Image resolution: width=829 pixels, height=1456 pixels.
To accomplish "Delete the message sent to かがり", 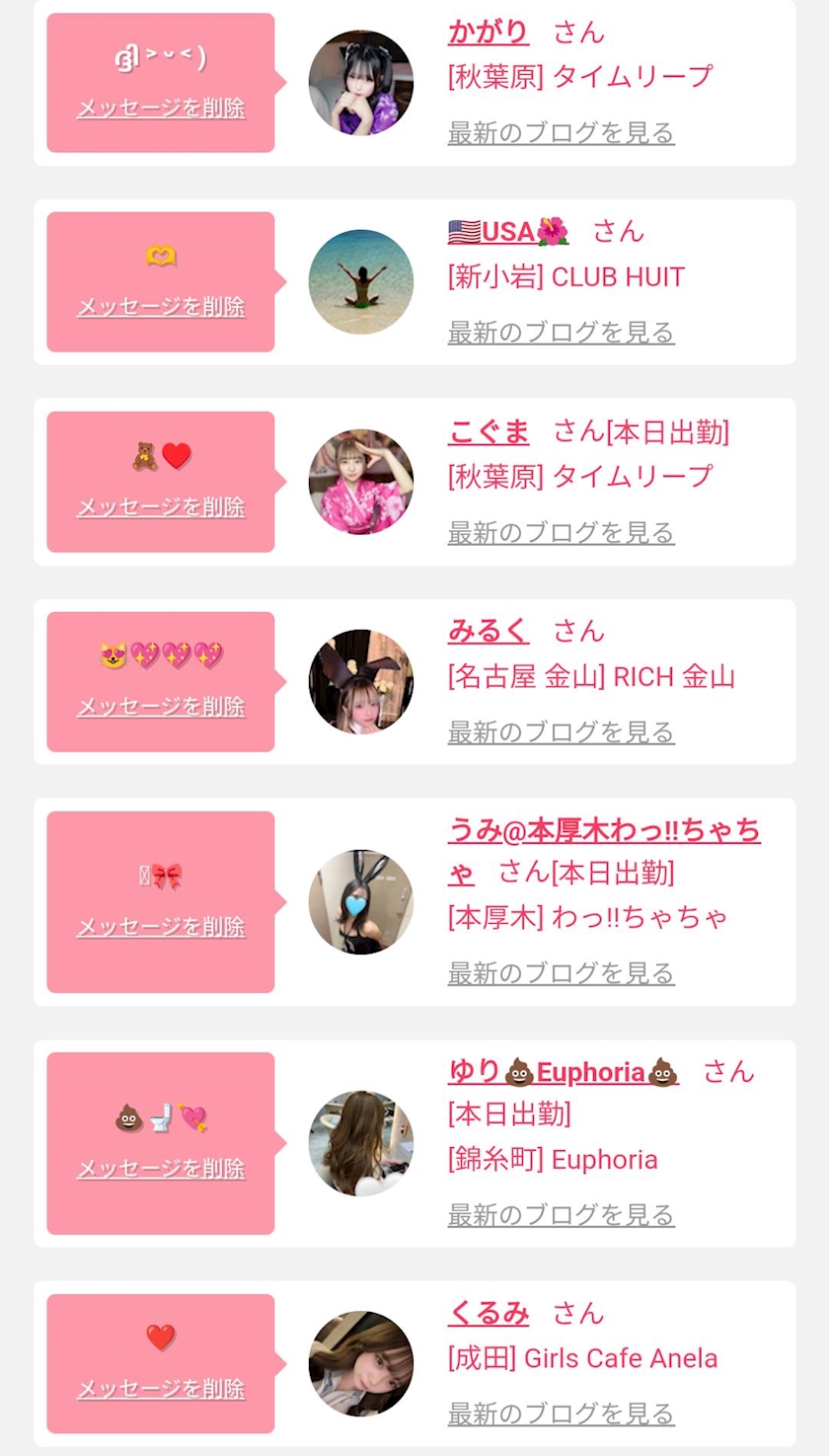I will point(161,108).
